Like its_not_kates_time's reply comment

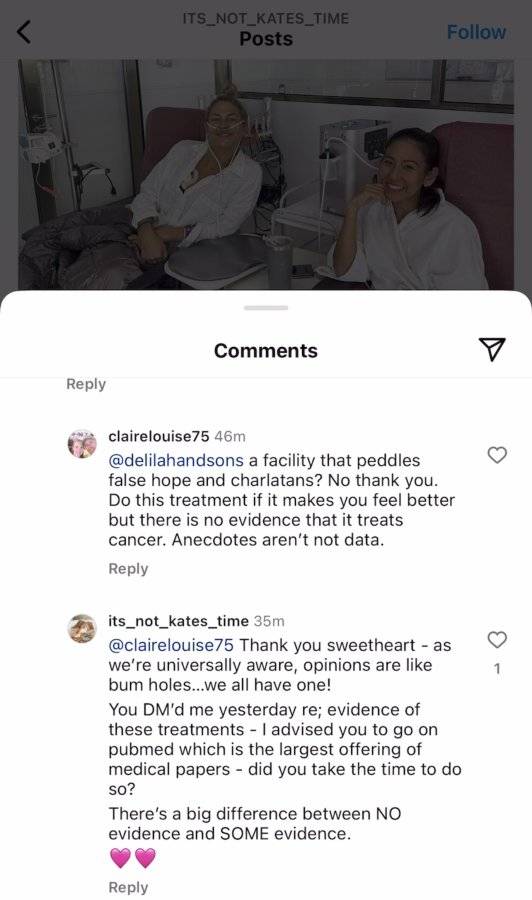click(x=497, y=639)
